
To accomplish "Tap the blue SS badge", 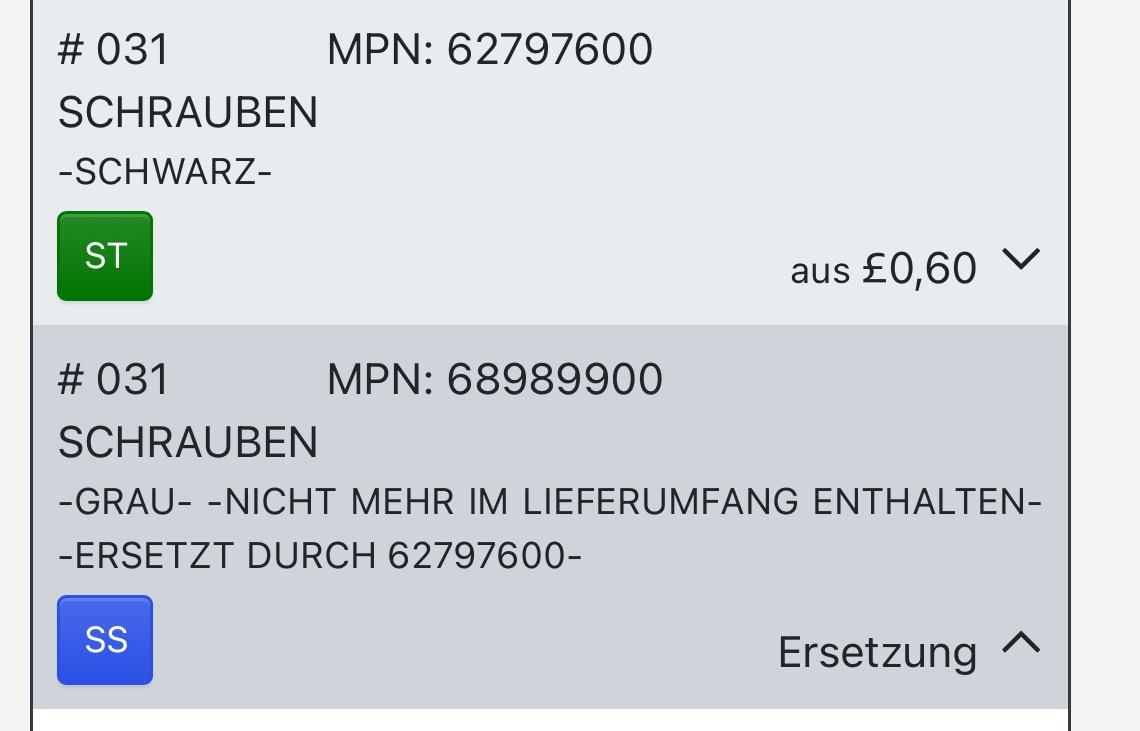I will (x=105, y=640).
